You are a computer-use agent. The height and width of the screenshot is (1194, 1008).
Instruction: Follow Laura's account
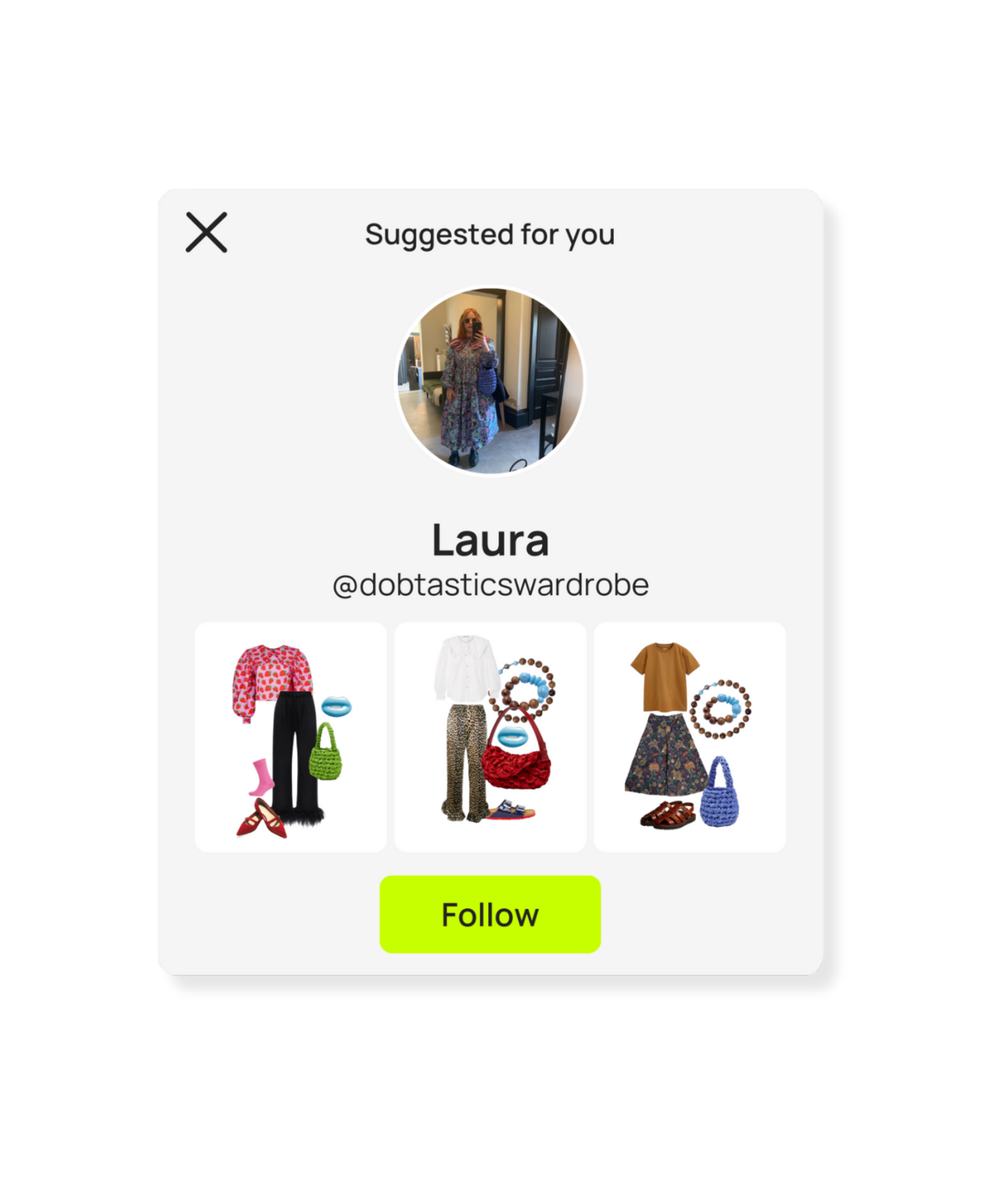tap(490, 915)
